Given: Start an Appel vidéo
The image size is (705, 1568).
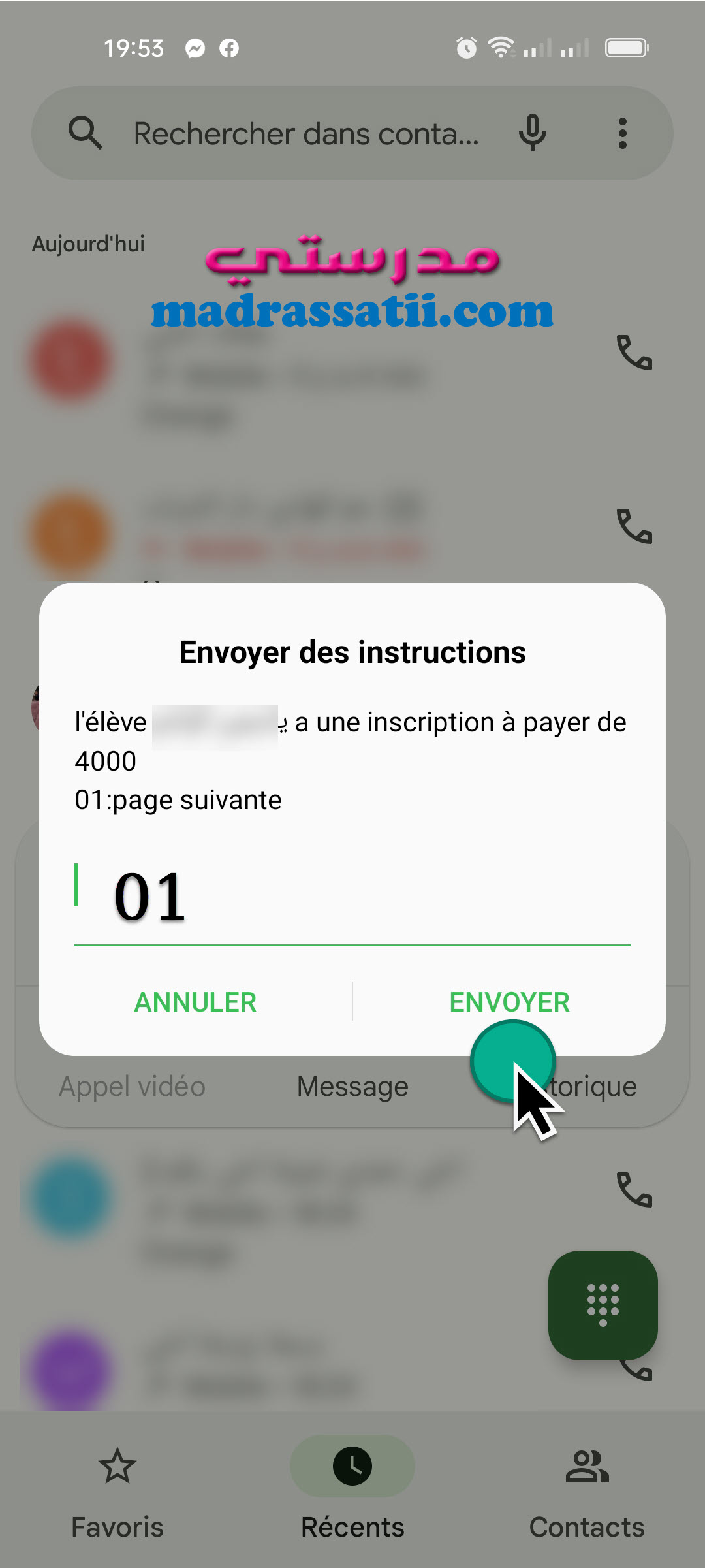Looking at the screenshot, I should (x=133, y=1087).
